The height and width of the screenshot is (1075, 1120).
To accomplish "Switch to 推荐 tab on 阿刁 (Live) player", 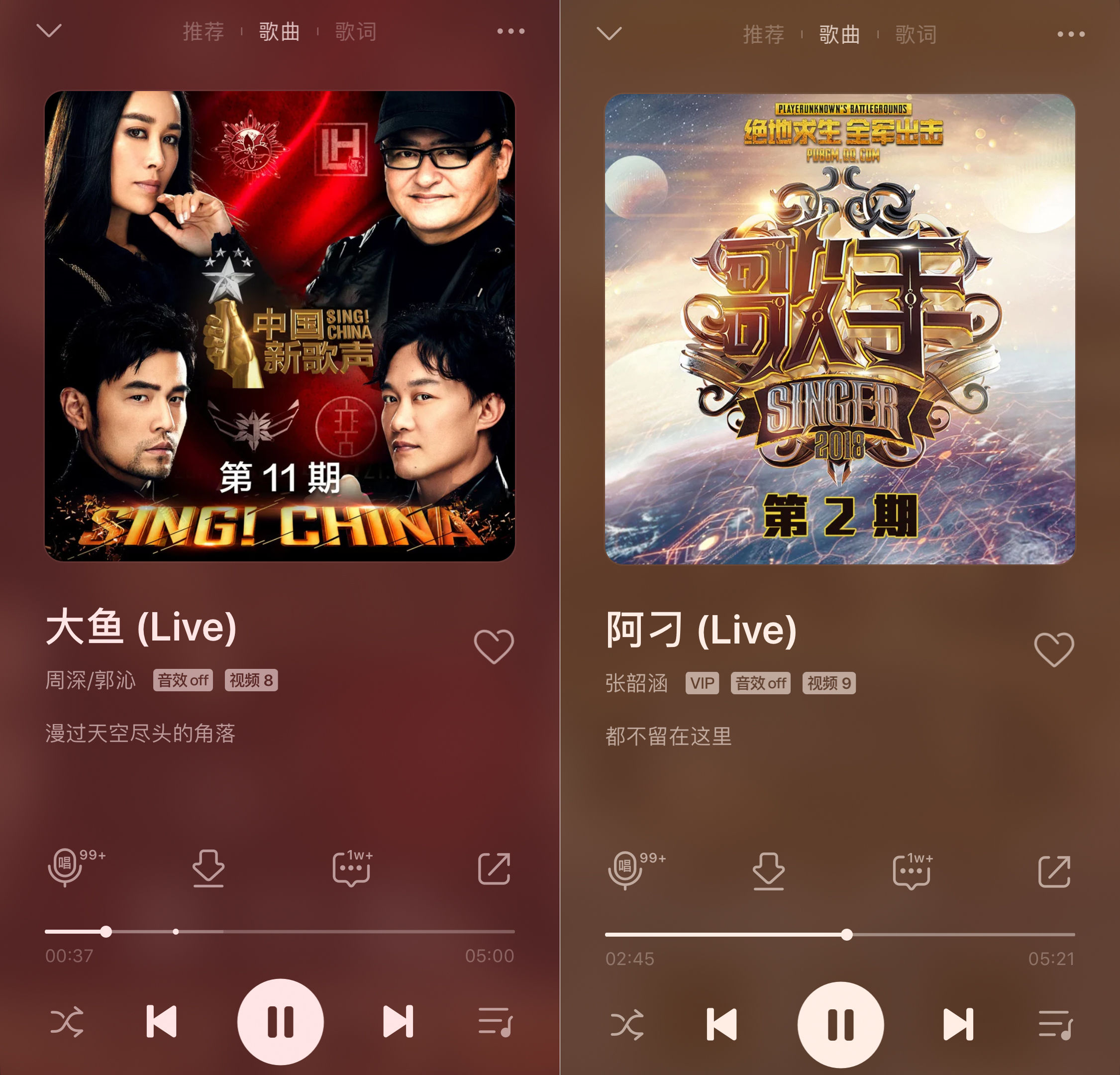I will pyautogui.click(x=763, y=34).
